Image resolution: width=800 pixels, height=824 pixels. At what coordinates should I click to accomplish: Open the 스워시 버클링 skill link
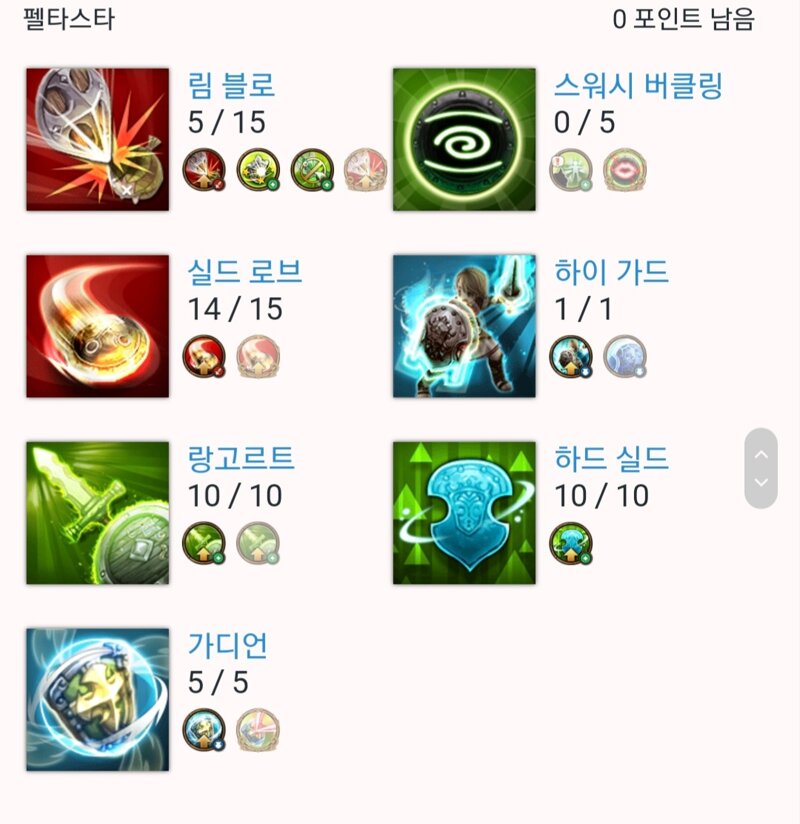pos(637,86)
